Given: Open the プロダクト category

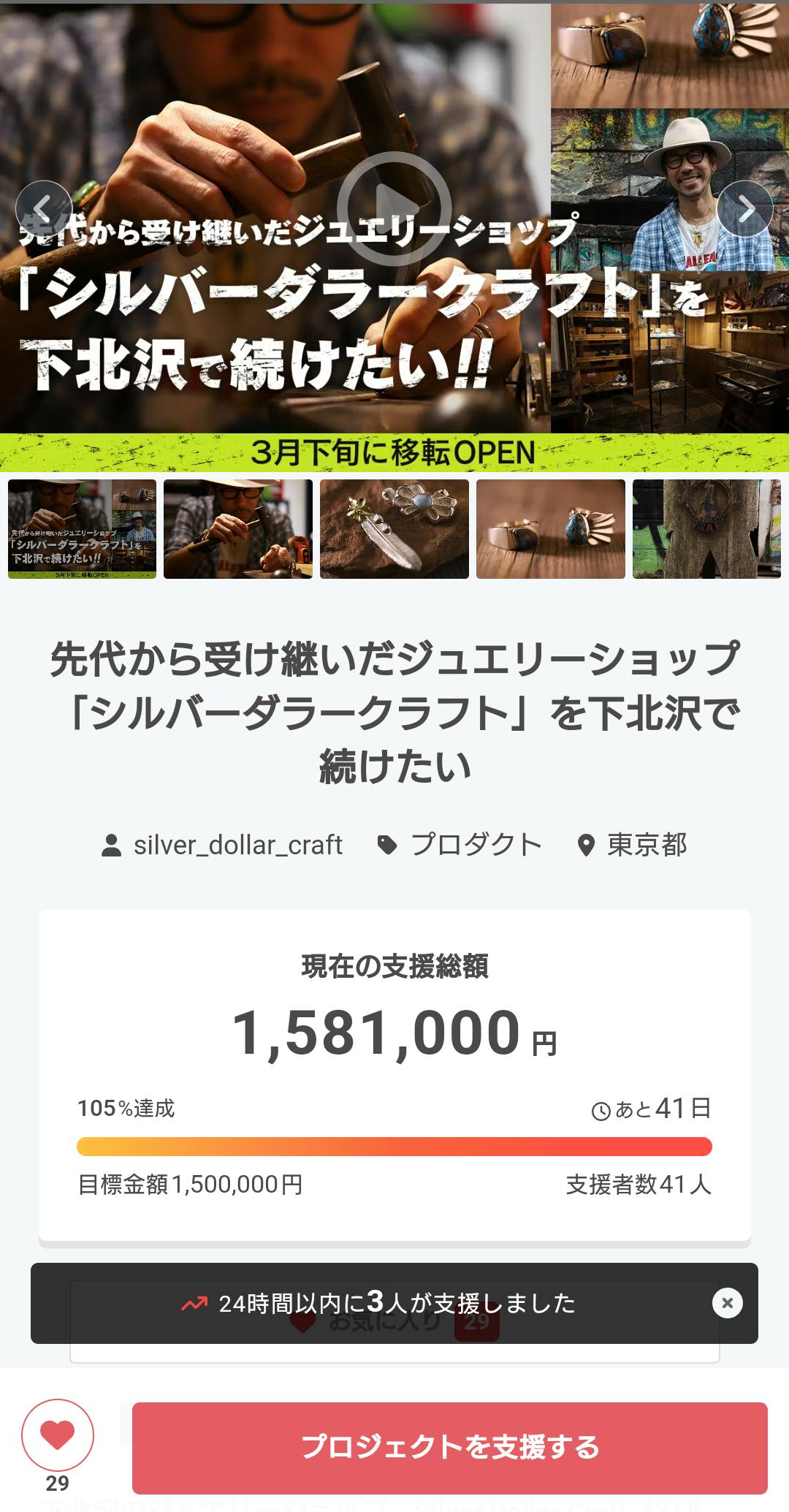Looking at the screenshot, I should pyautogui.click(x=460, y=846).
